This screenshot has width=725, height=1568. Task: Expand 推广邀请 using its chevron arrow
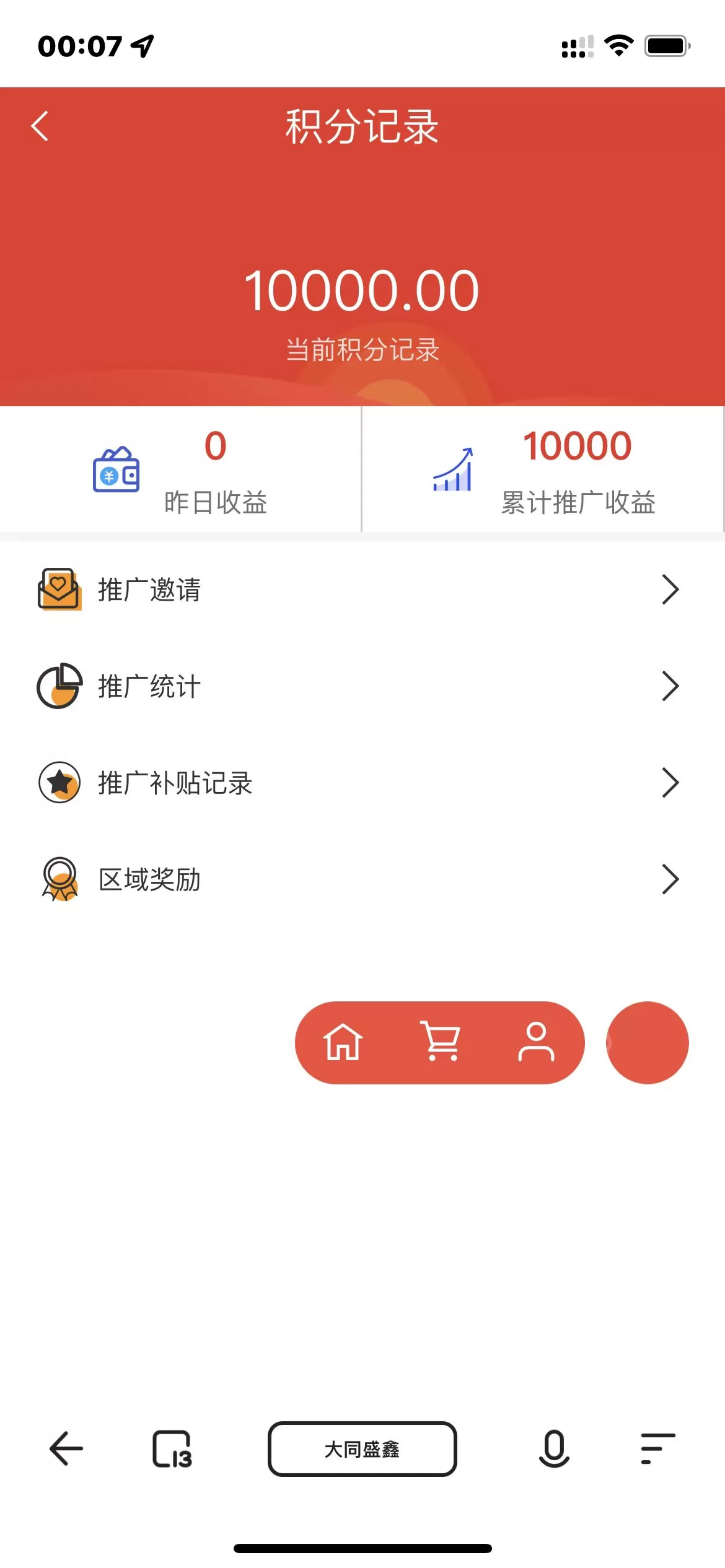671,590
